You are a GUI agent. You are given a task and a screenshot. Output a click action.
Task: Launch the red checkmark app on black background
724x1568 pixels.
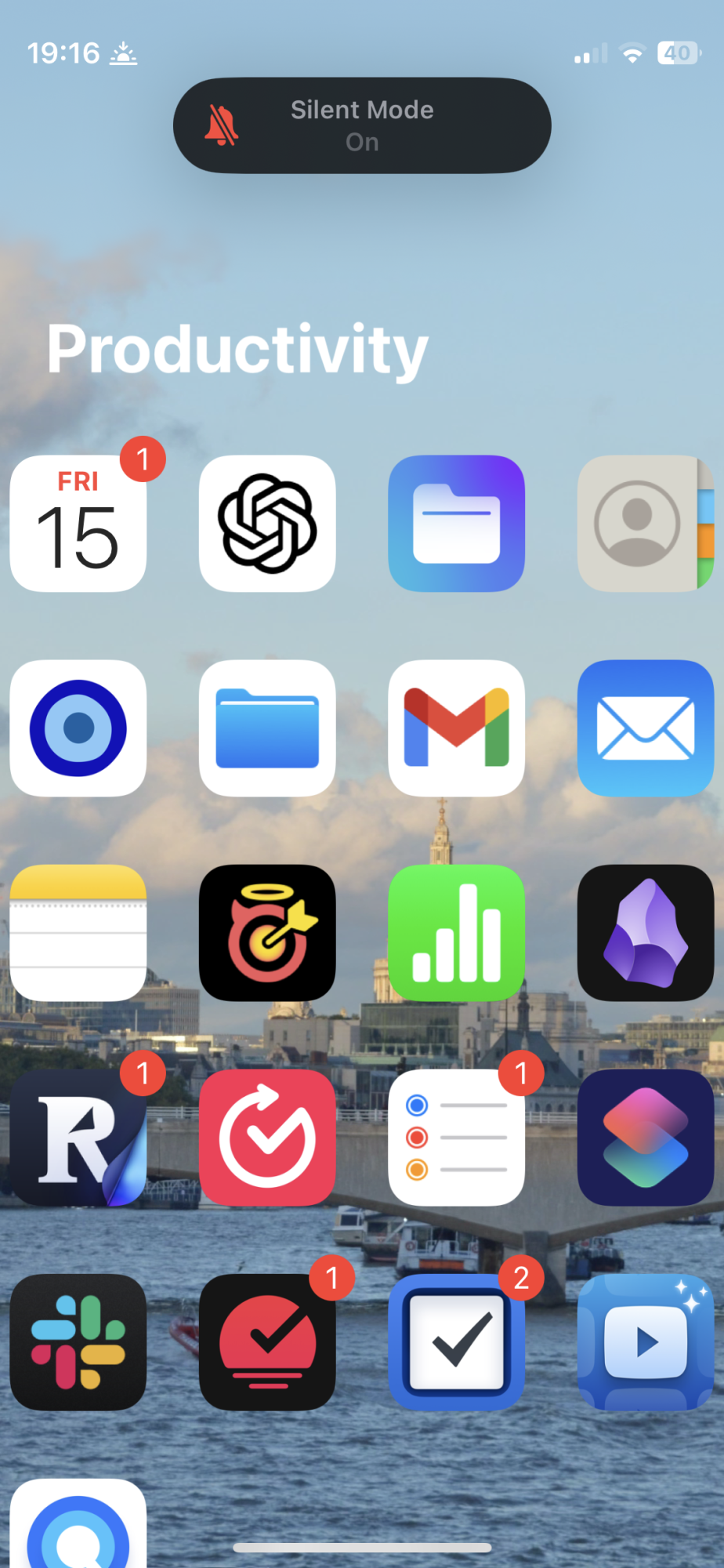coord(267,1342)
